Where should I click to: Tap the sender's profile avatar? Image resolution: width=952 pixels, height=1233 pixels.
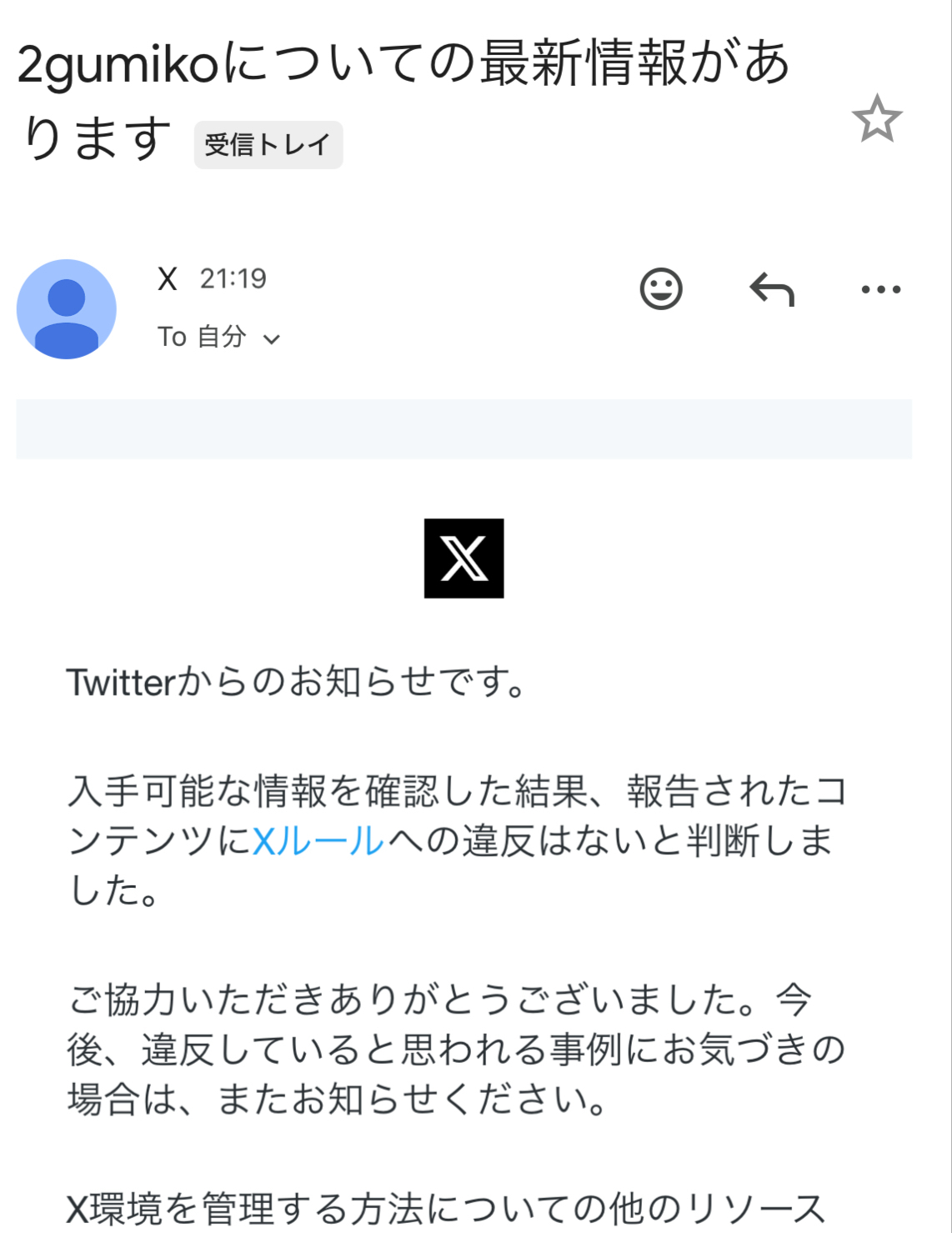point(67,309)
